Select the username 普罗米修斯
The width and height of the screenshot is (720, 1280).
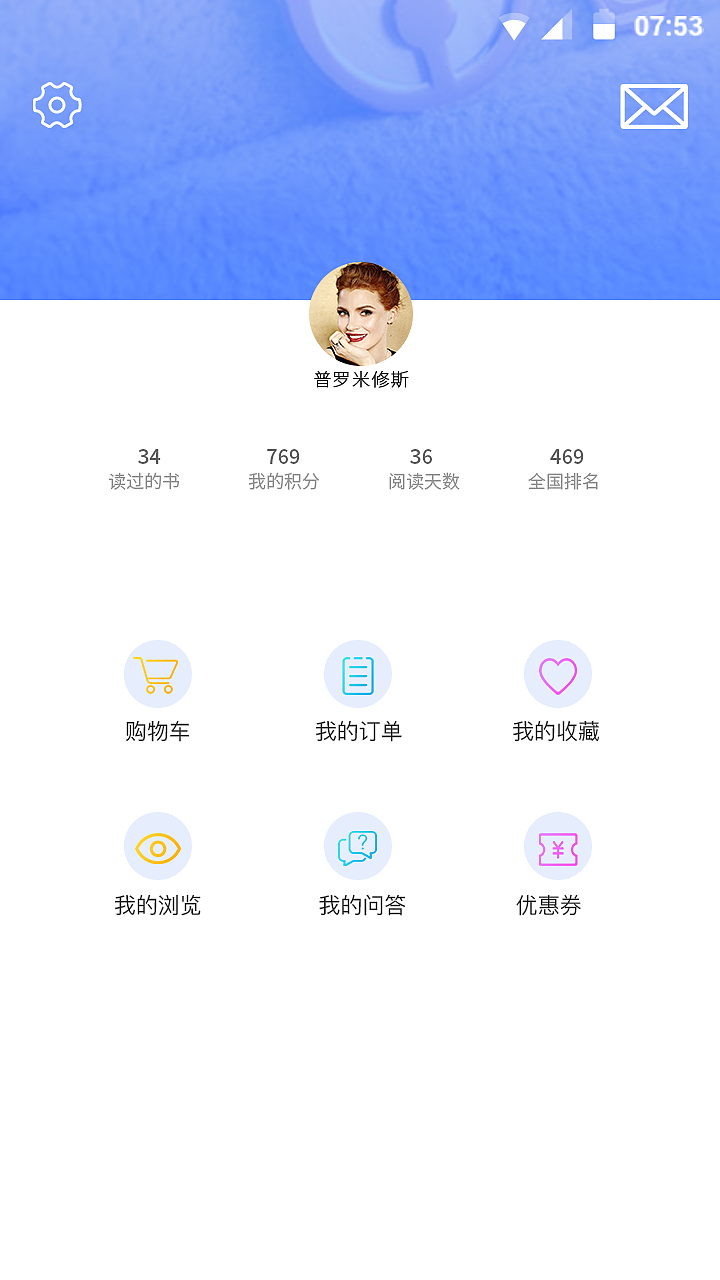360,379
